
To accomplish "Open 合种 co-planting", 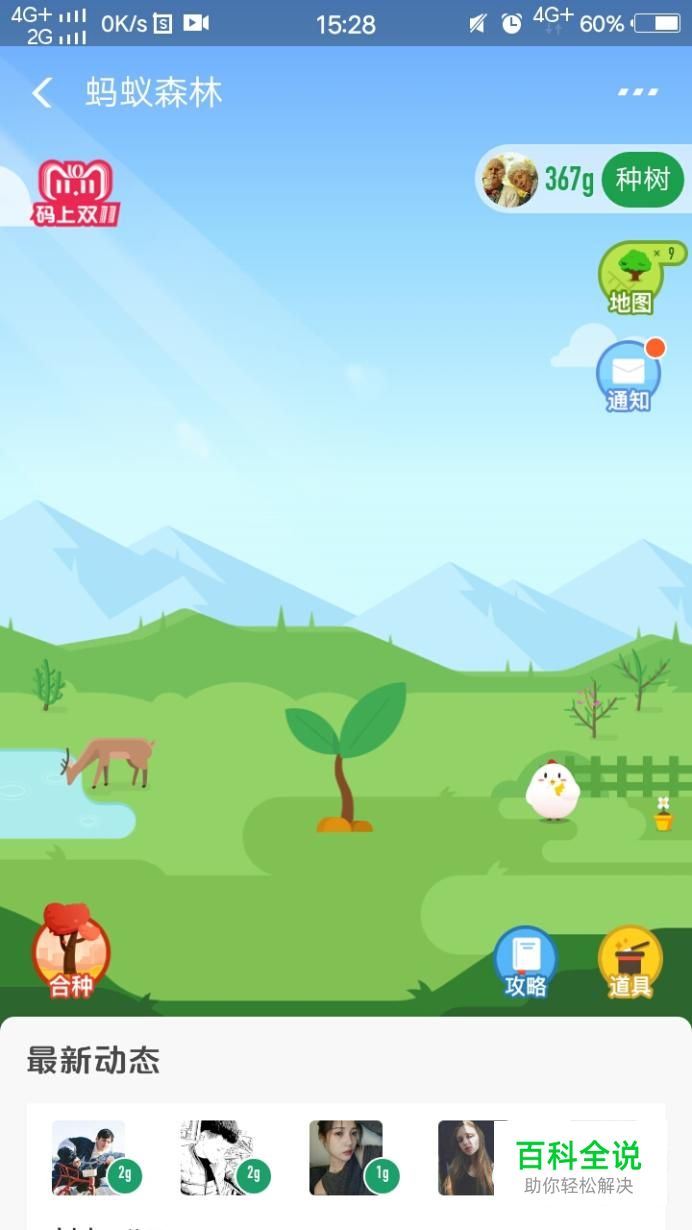I will click(71, 952).
